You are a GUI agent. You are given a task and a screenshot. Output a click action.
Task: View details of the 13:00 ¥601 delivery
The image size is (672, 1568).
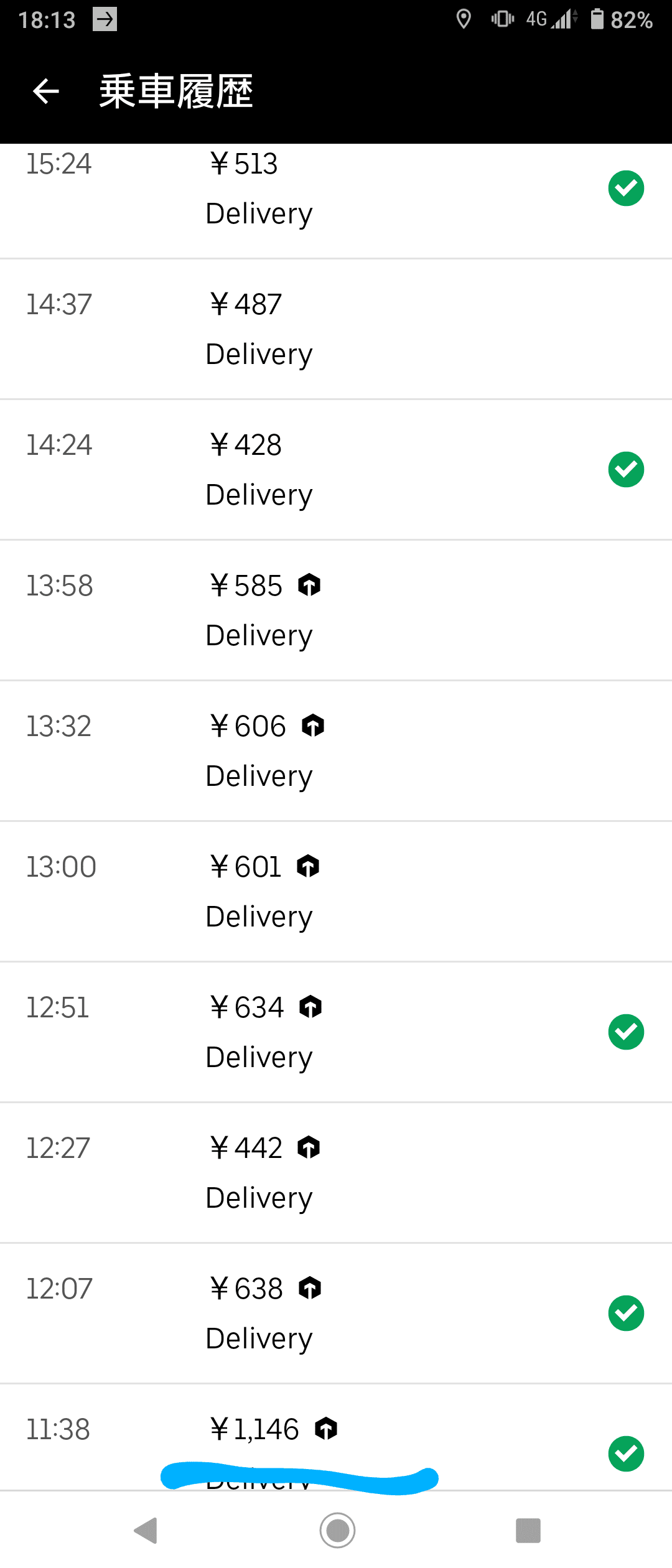336,892
